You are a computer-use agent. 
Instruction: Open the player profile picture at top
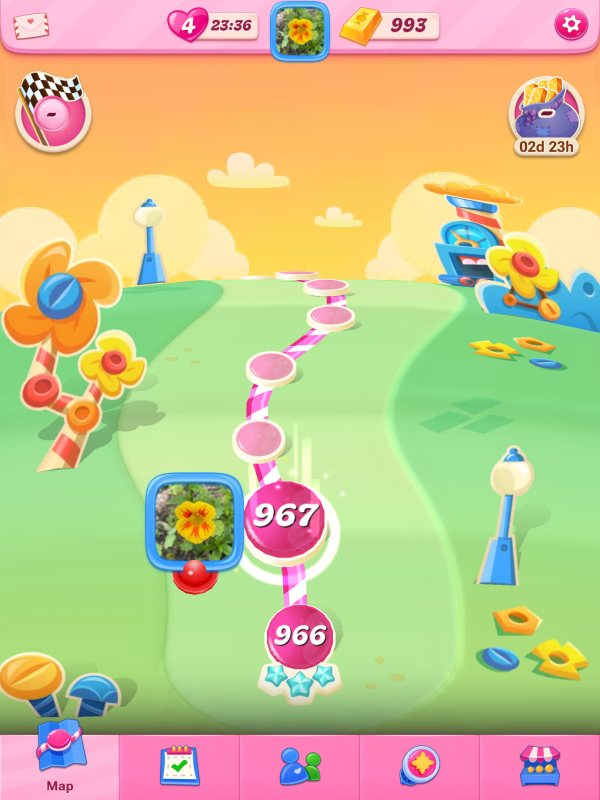300,30
